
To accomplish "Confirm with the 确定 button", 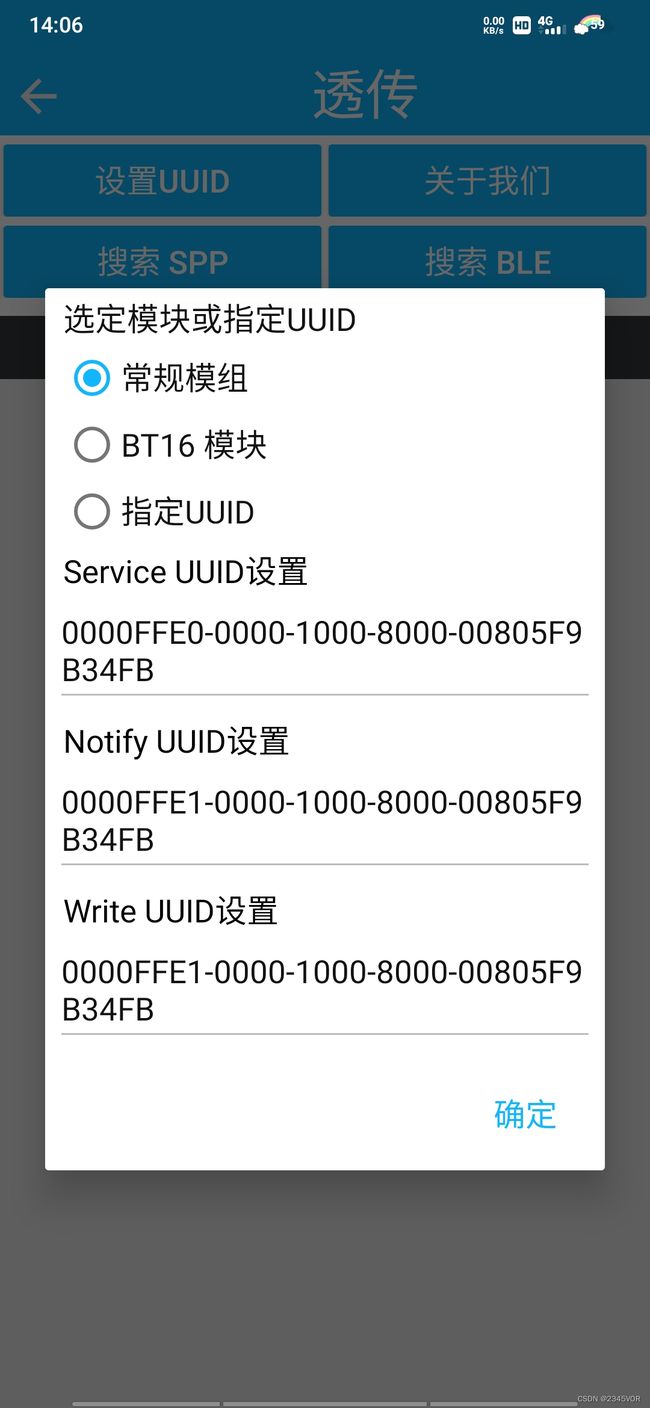I will [525, 1114].
